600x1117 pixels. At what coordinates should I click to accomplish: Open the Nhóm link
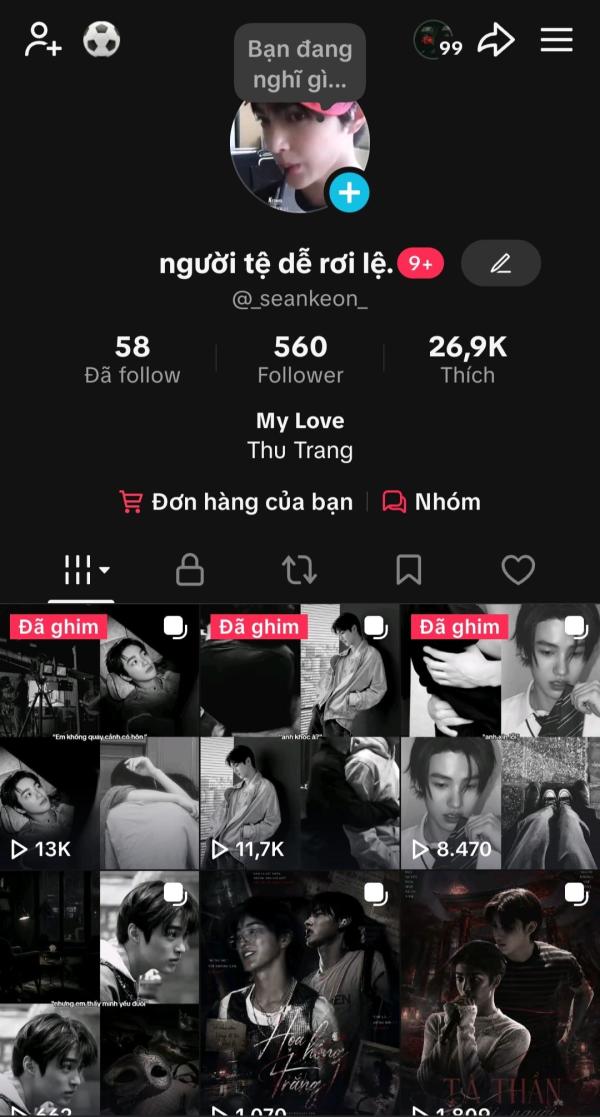point(432,502)
